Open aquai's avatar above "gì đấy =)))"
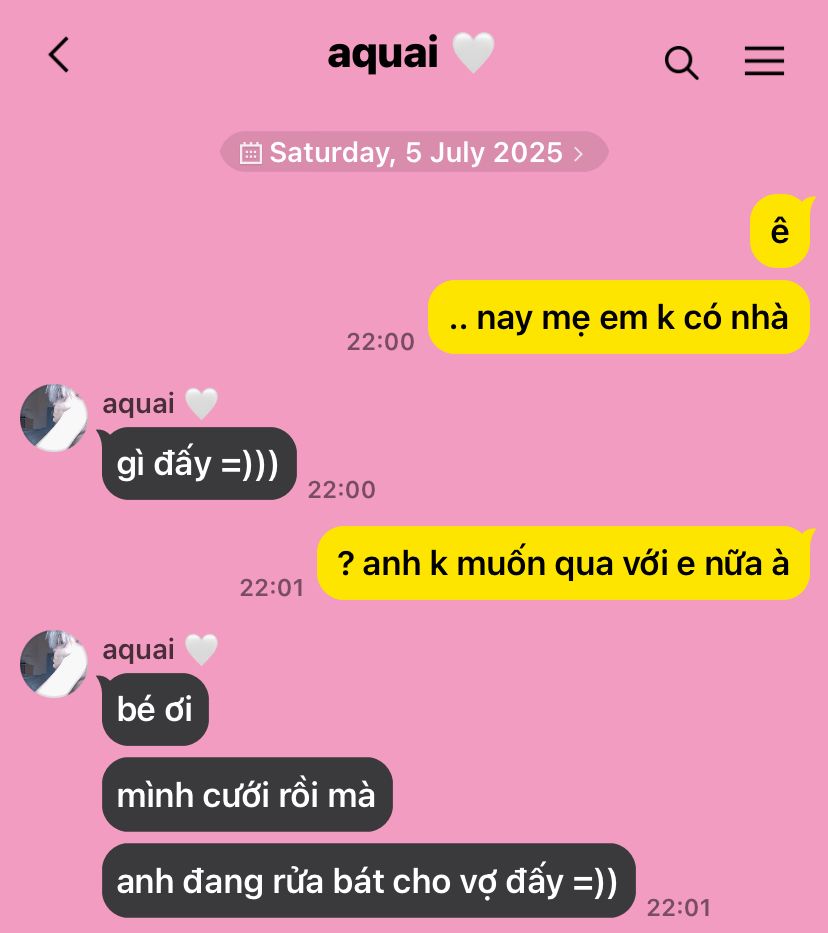The width and height of the screenshot is (828, 933). coord(54,418)
